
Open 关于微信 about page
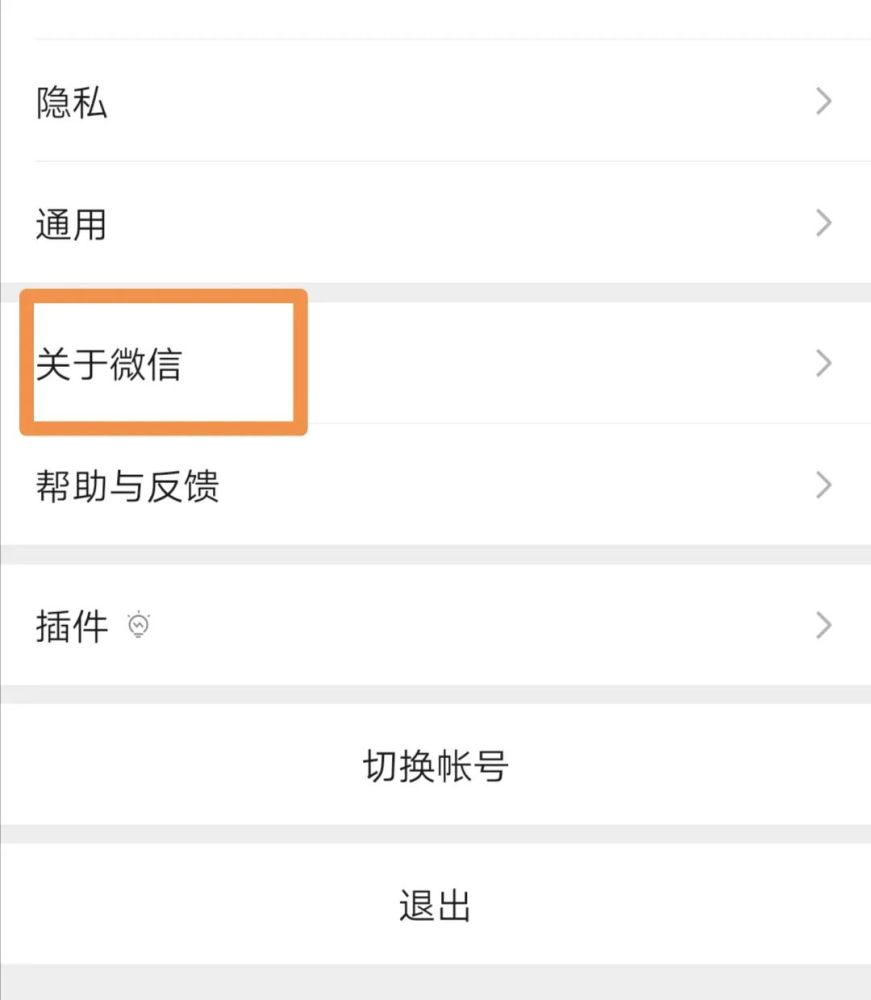tap(436, 363)
